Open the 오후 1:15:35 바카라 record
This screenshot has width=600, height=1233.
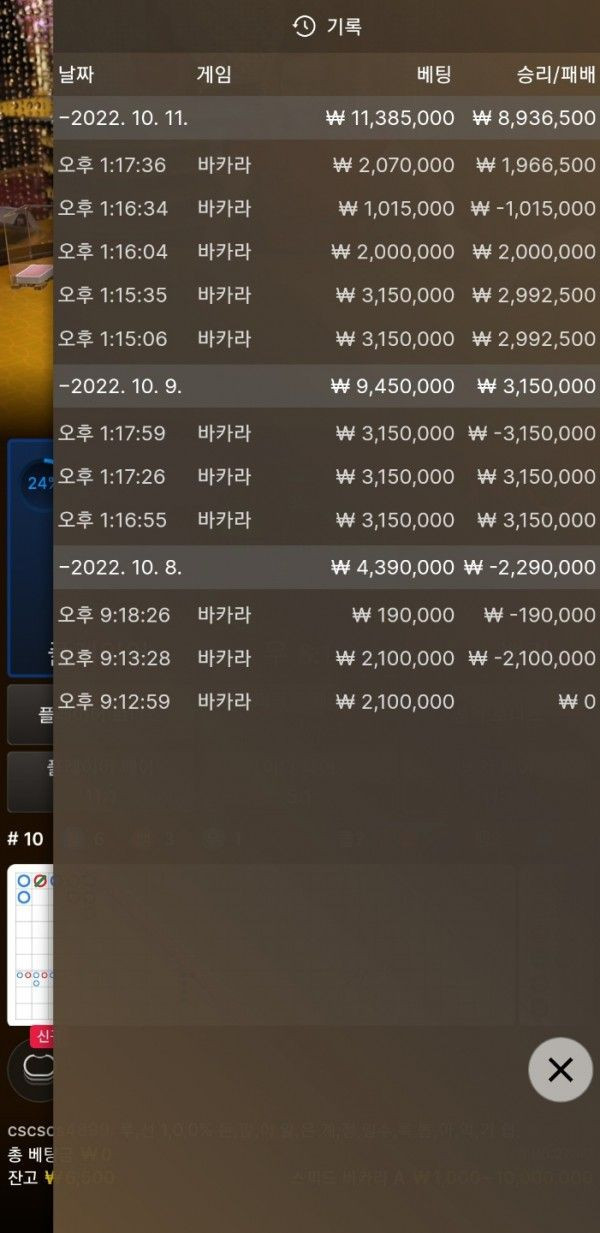(x=326, y=295)
